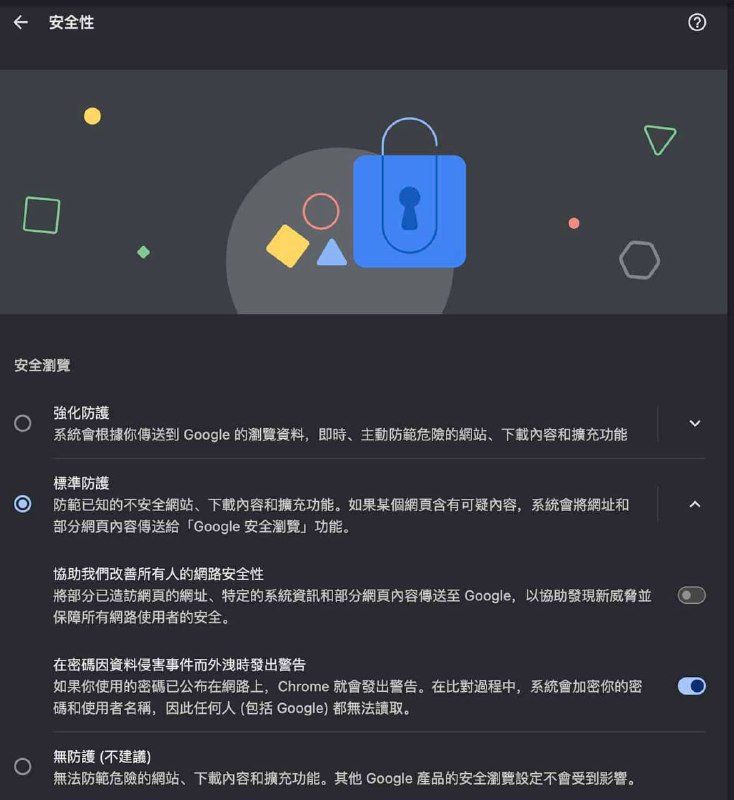
Task: Click the grey hexagon outline shape
Action: (641, 259)
